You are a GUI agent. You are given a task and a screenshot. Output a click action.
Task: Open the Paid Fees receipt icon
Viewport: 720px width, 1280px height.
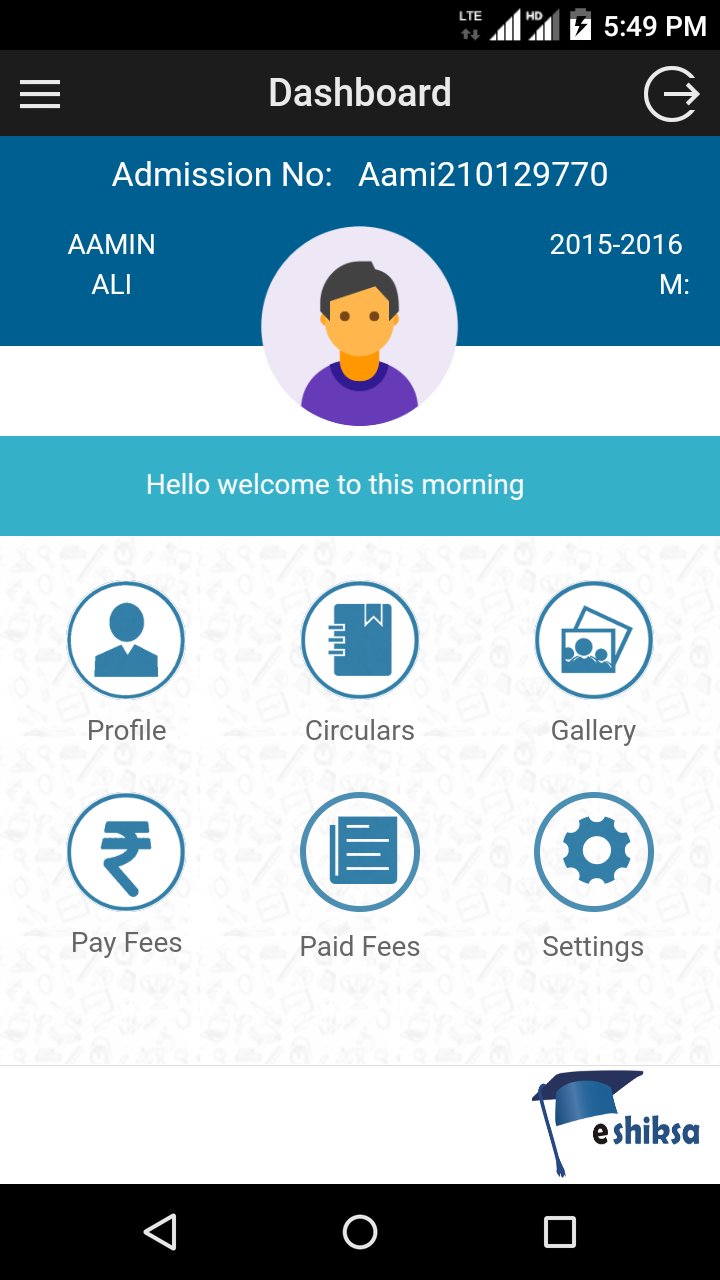point(360,852)
